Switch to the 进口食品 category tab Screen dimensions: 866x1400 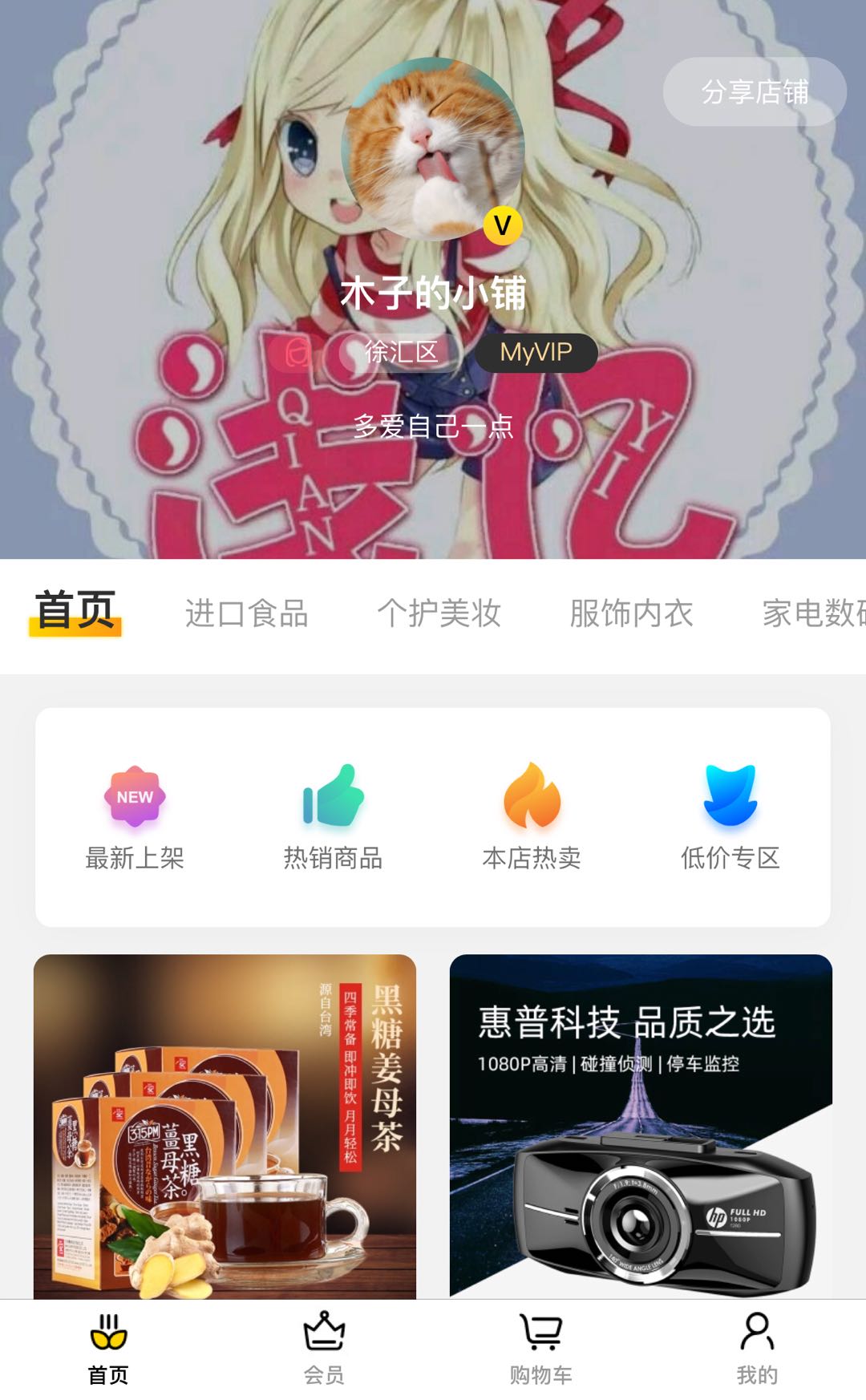(246, 613)
